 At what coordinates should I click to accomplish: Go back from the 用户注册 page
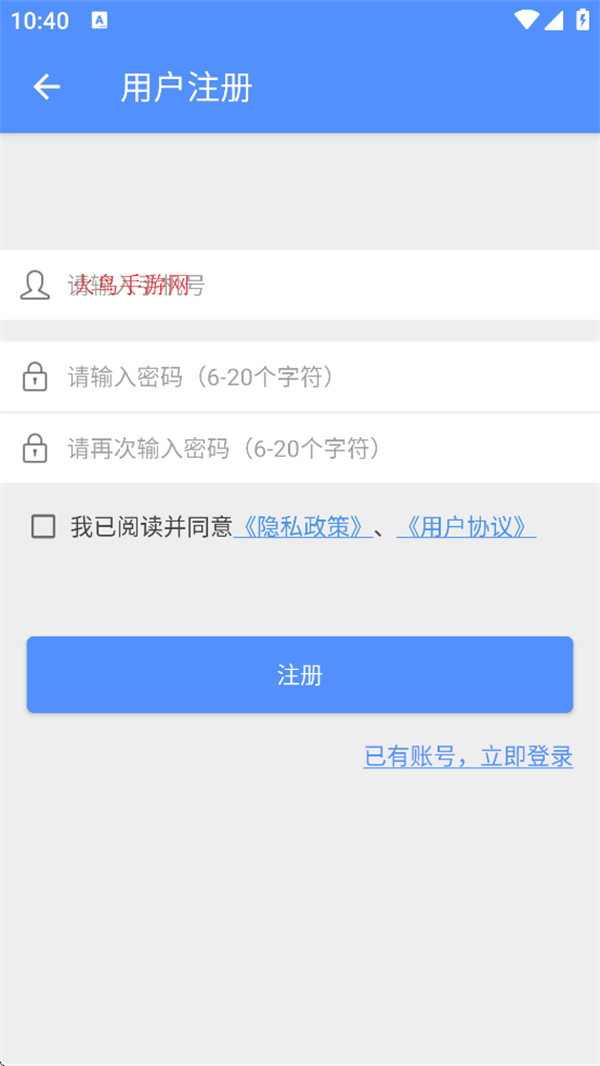pyautogui.click(x=47, y=87)
